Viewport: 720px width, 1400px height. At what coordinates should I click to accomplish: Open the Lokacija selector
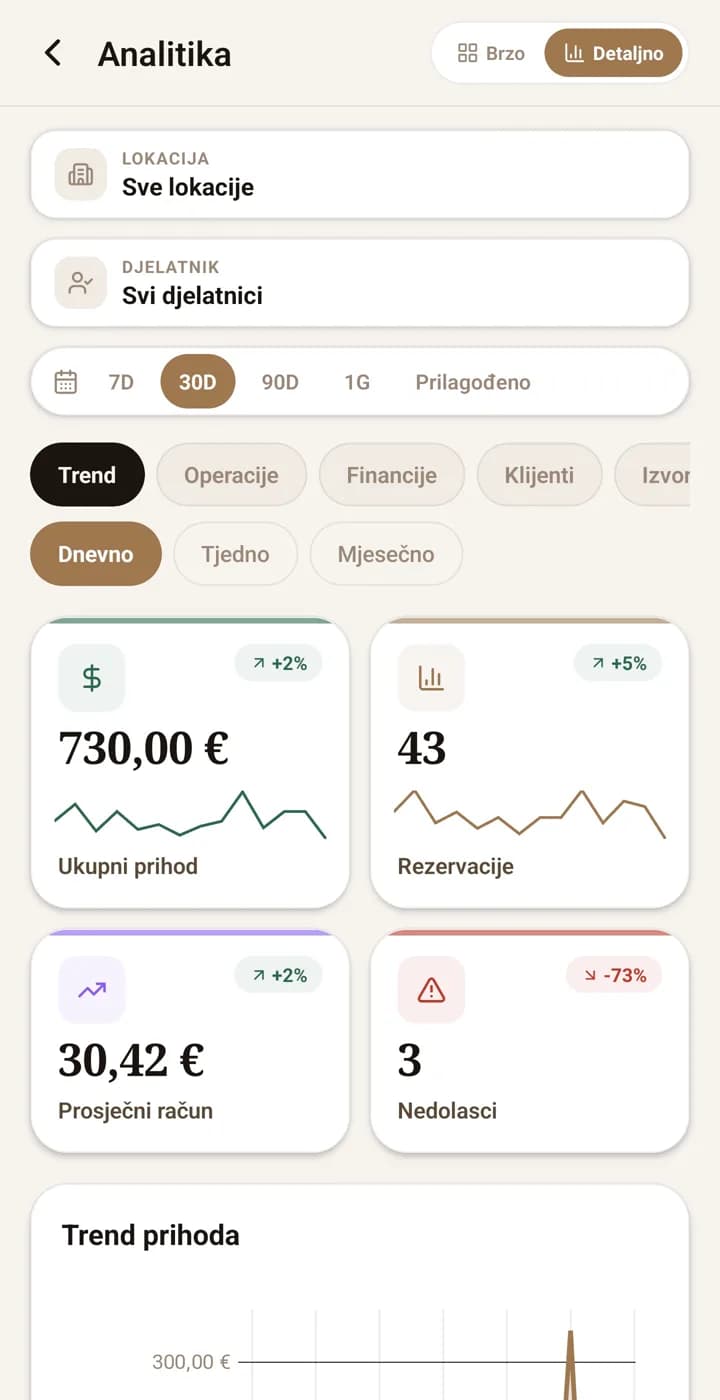pos(360,174)
